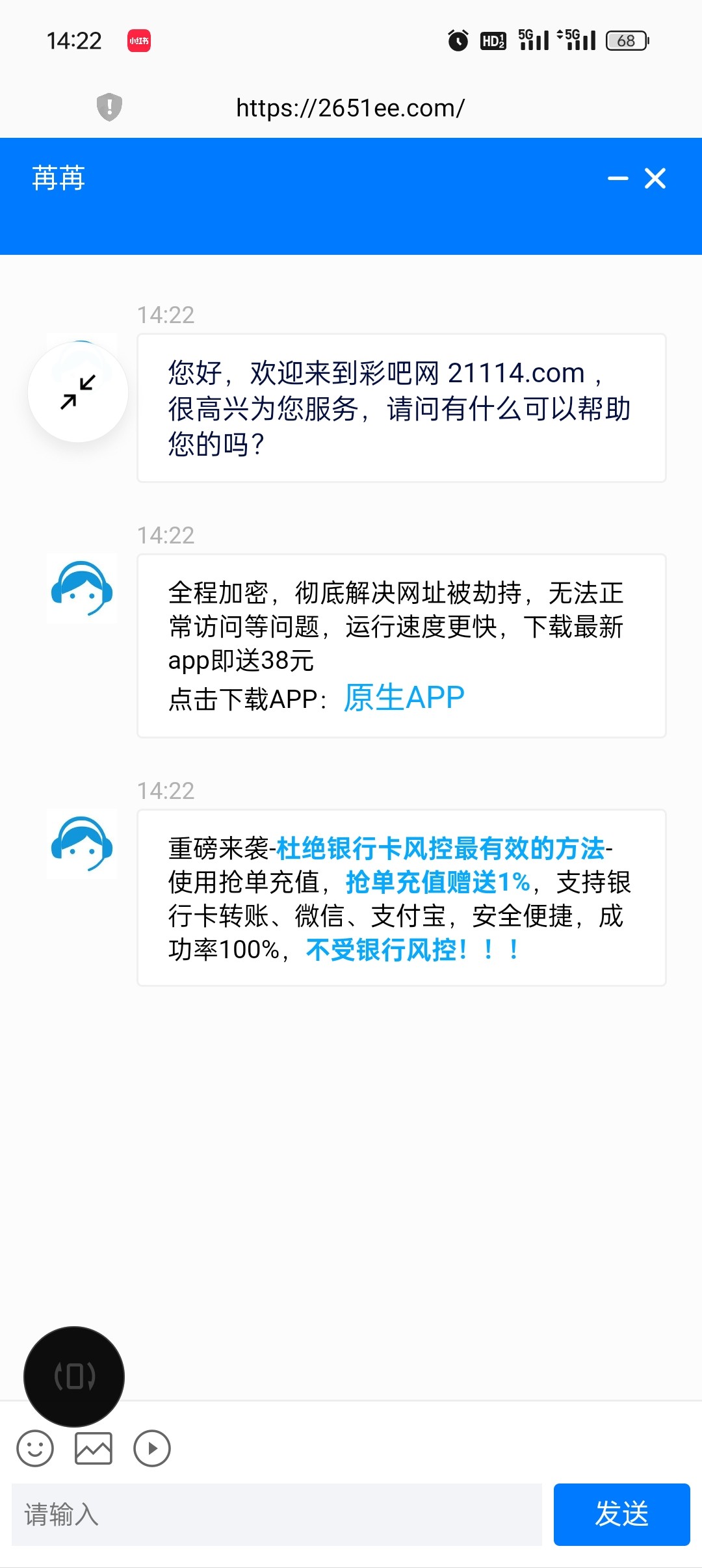
Task: Tap the collapse arrows floating button
Action: click(x=78, y=392)
